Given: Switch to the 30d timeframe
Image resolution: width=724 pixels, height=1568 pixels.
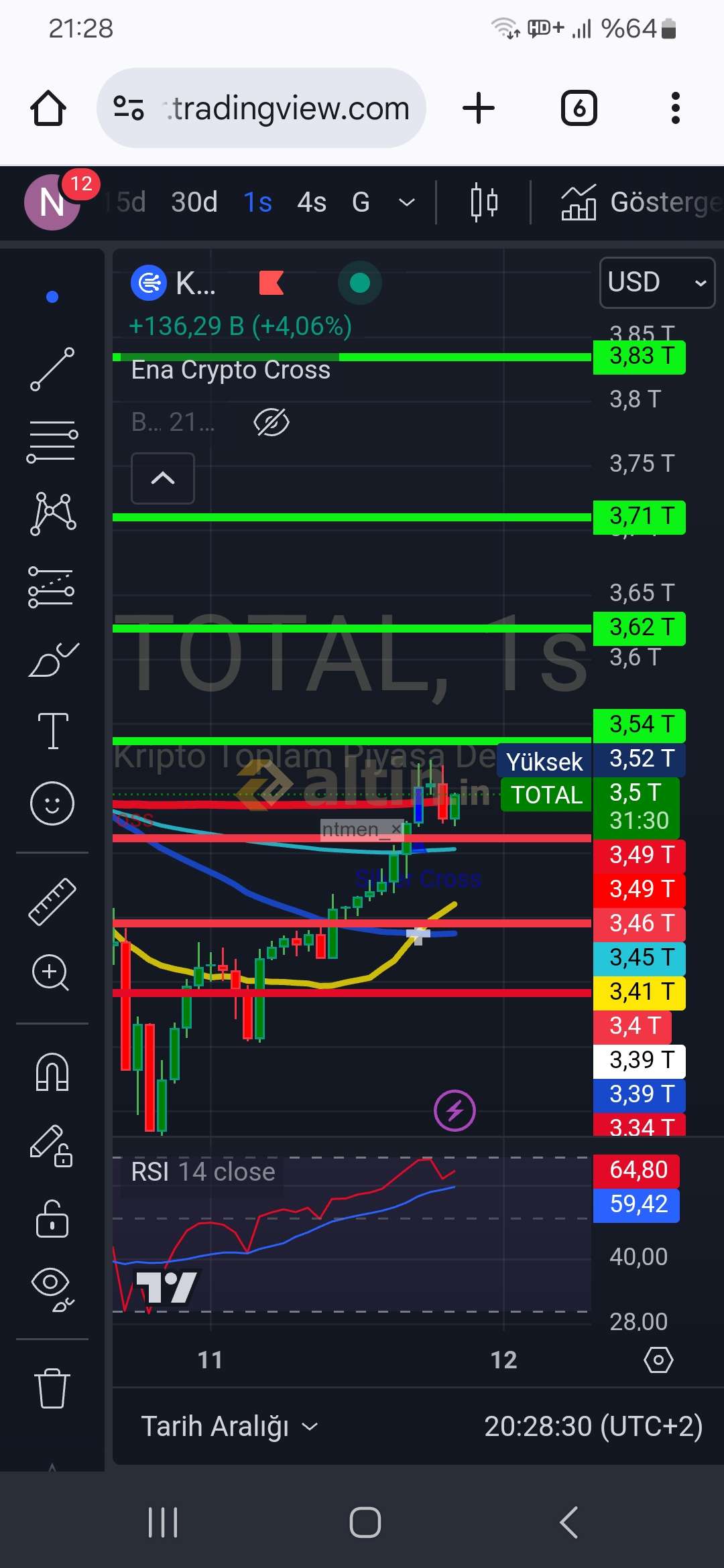Looking at the screenshot, I should point(194,202).
